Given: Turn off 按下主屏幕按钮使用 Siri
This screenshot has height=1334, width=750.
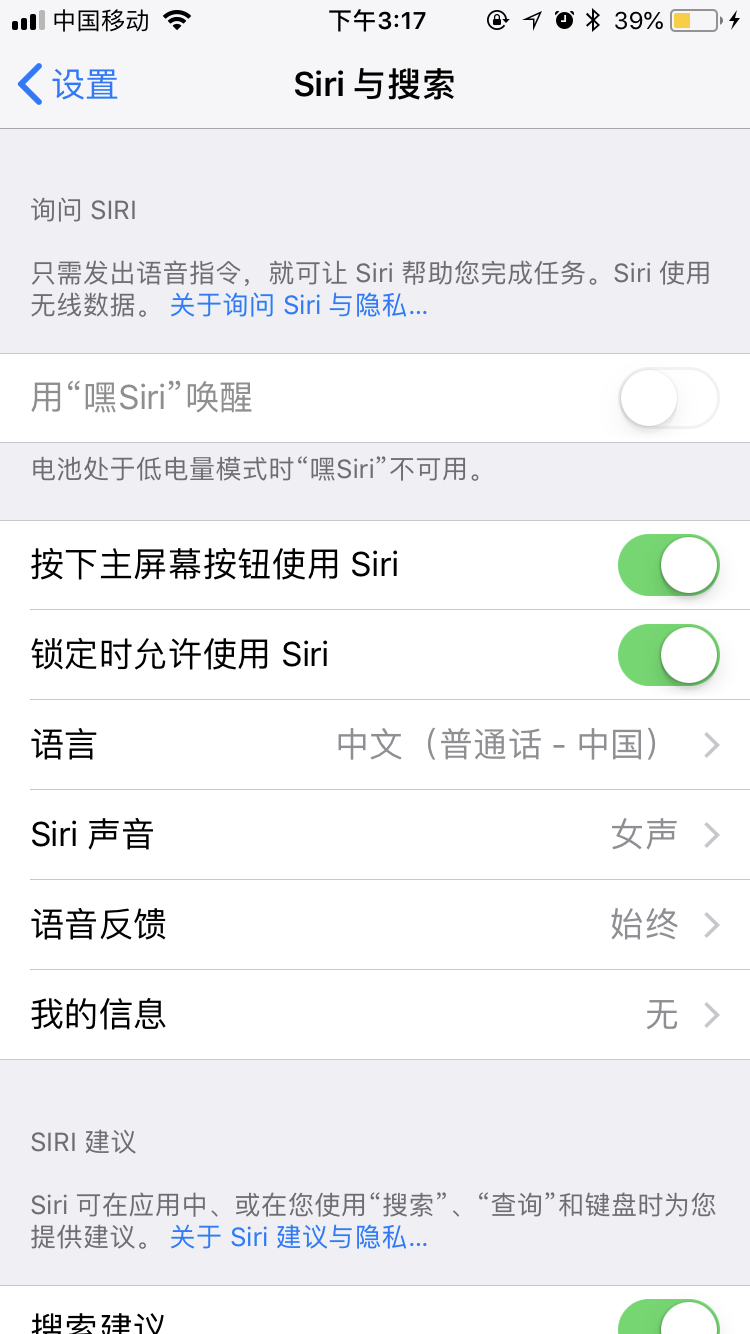Looking at the screenshot, I should click(x=668, y=565).
